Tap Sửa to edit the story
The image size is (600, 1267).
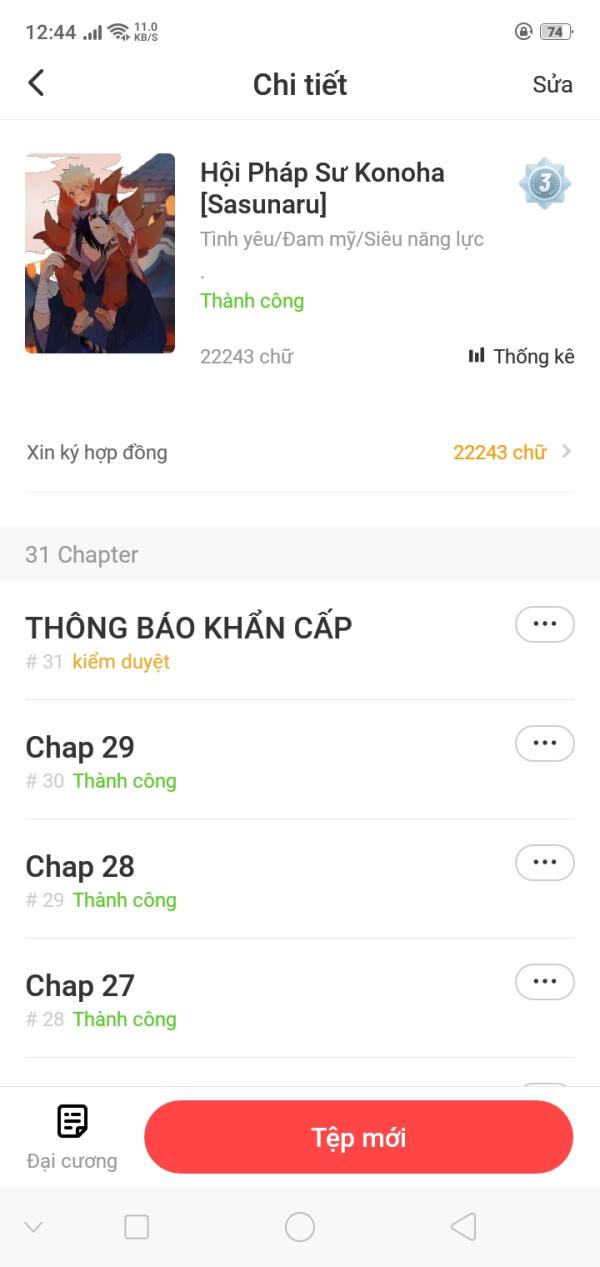[x=552, y=84]
